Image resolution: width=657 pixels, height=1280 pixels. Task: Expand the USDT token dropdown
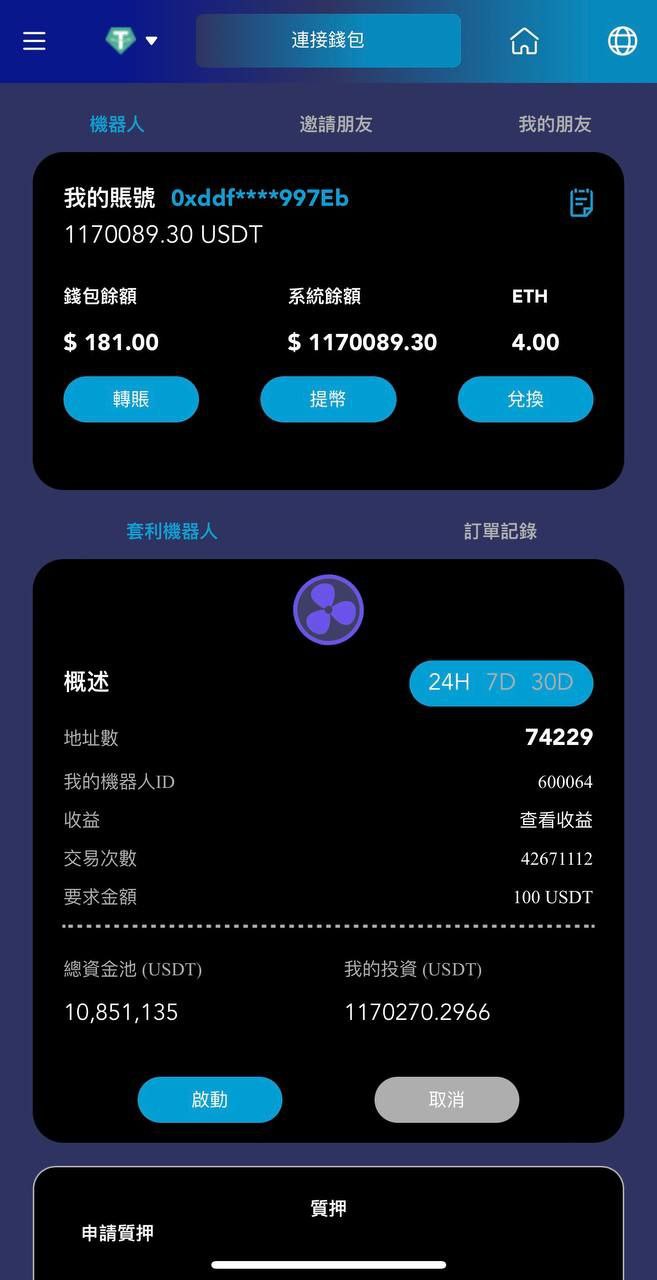[x=132, y=41]
